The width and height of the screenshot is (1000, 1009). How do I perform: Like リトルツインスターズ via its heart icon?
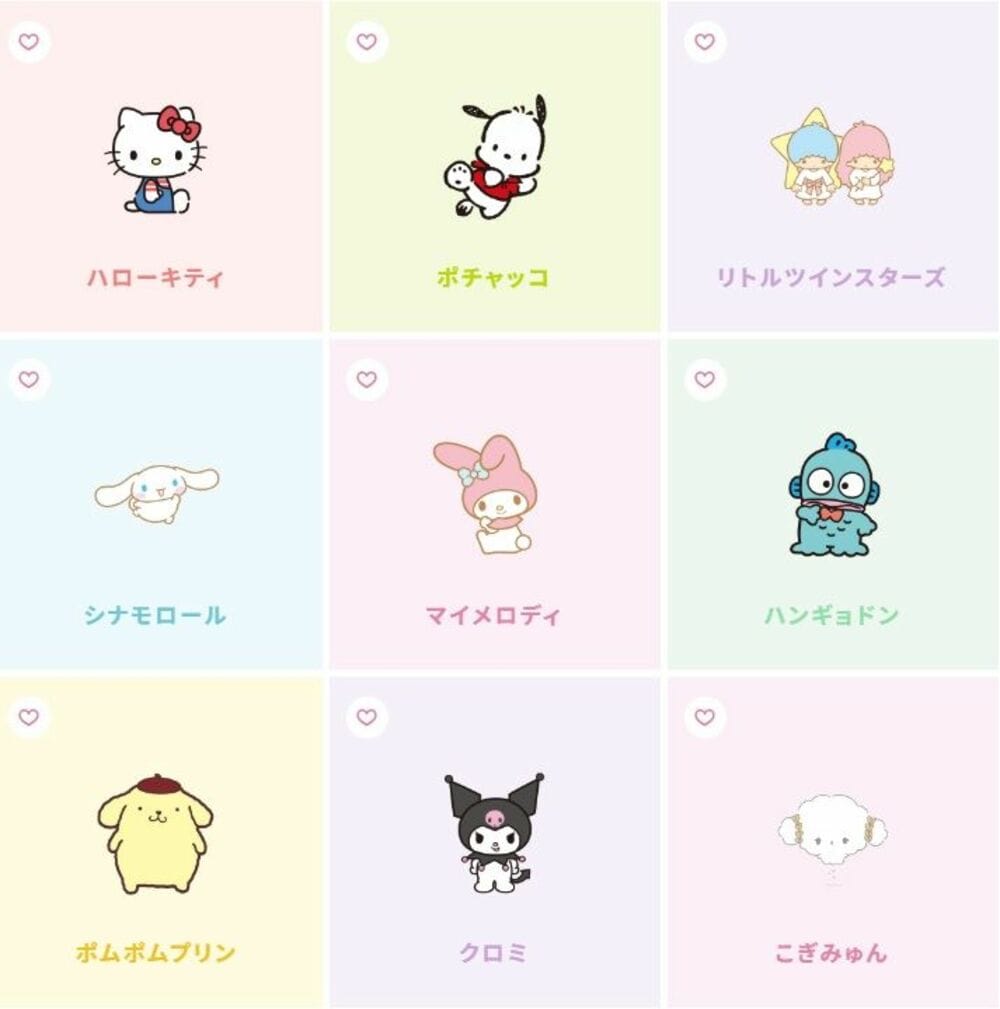pyautogui.click(x=705, y=42)
